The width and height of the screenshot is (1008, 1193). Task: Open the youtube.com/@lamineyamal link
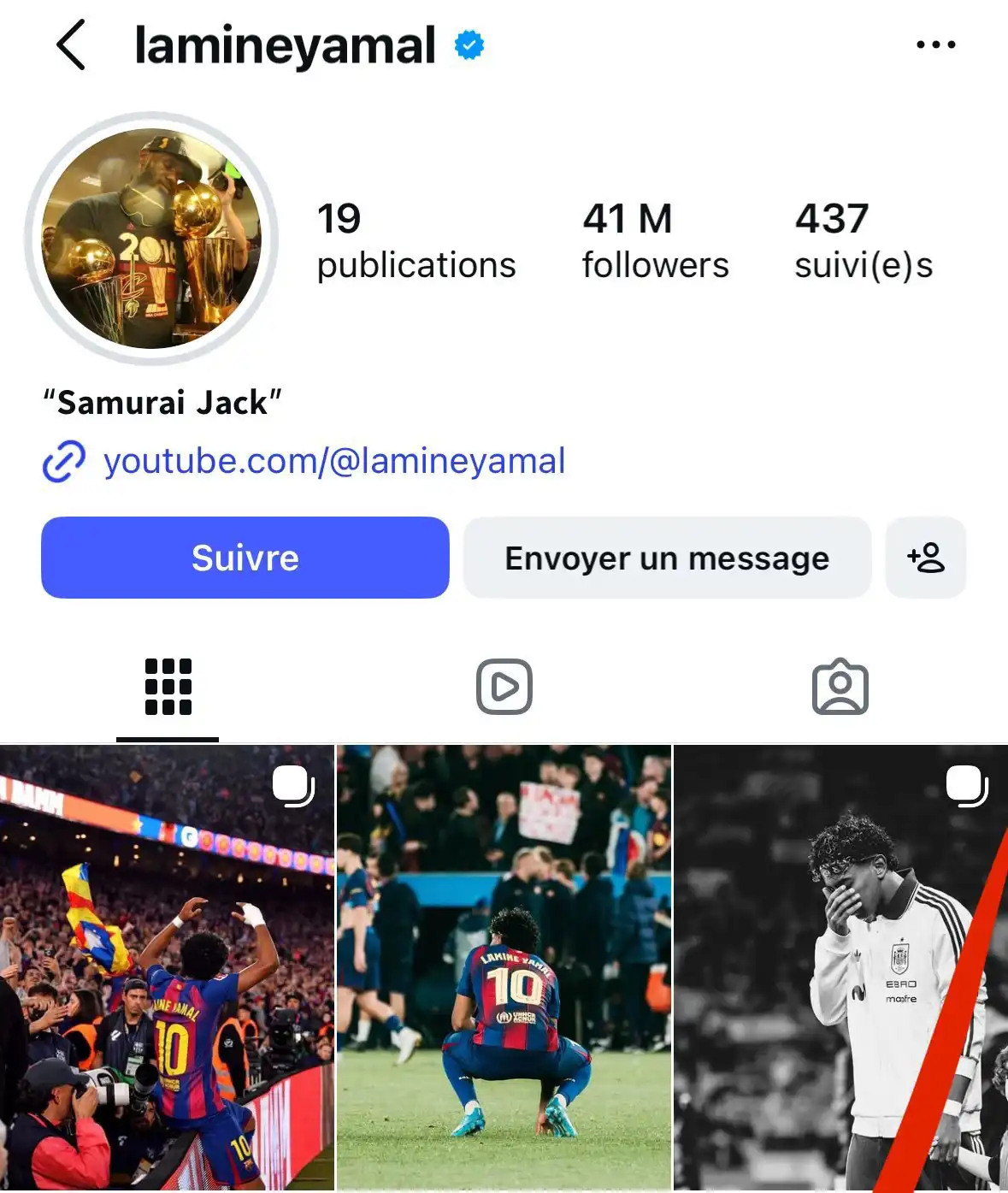[333, 461]
